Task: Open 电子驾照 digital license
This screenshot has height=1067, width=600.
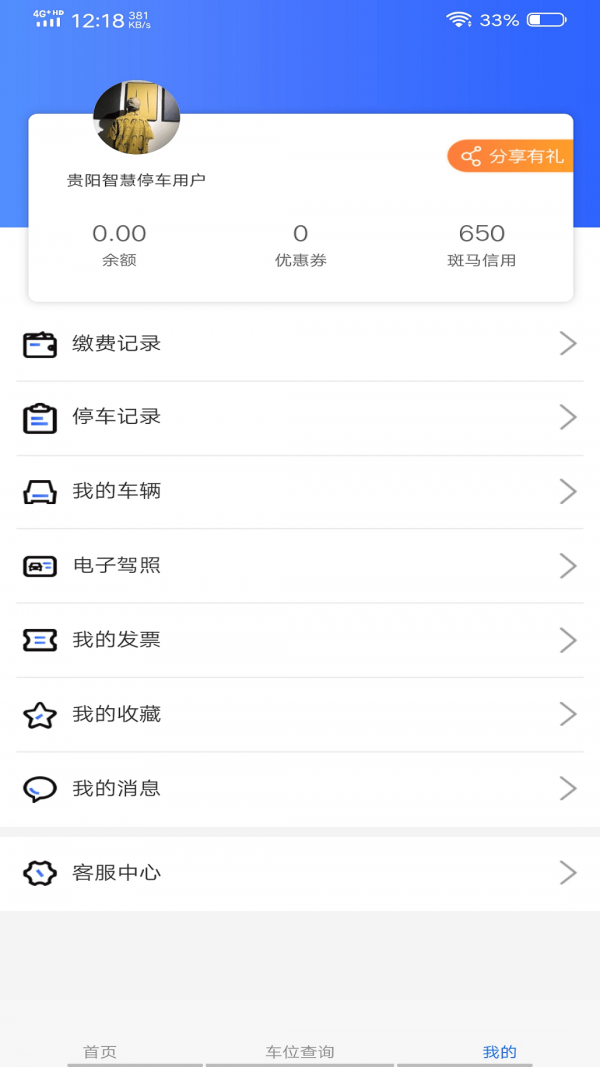Action: click(x=300, y=566)
